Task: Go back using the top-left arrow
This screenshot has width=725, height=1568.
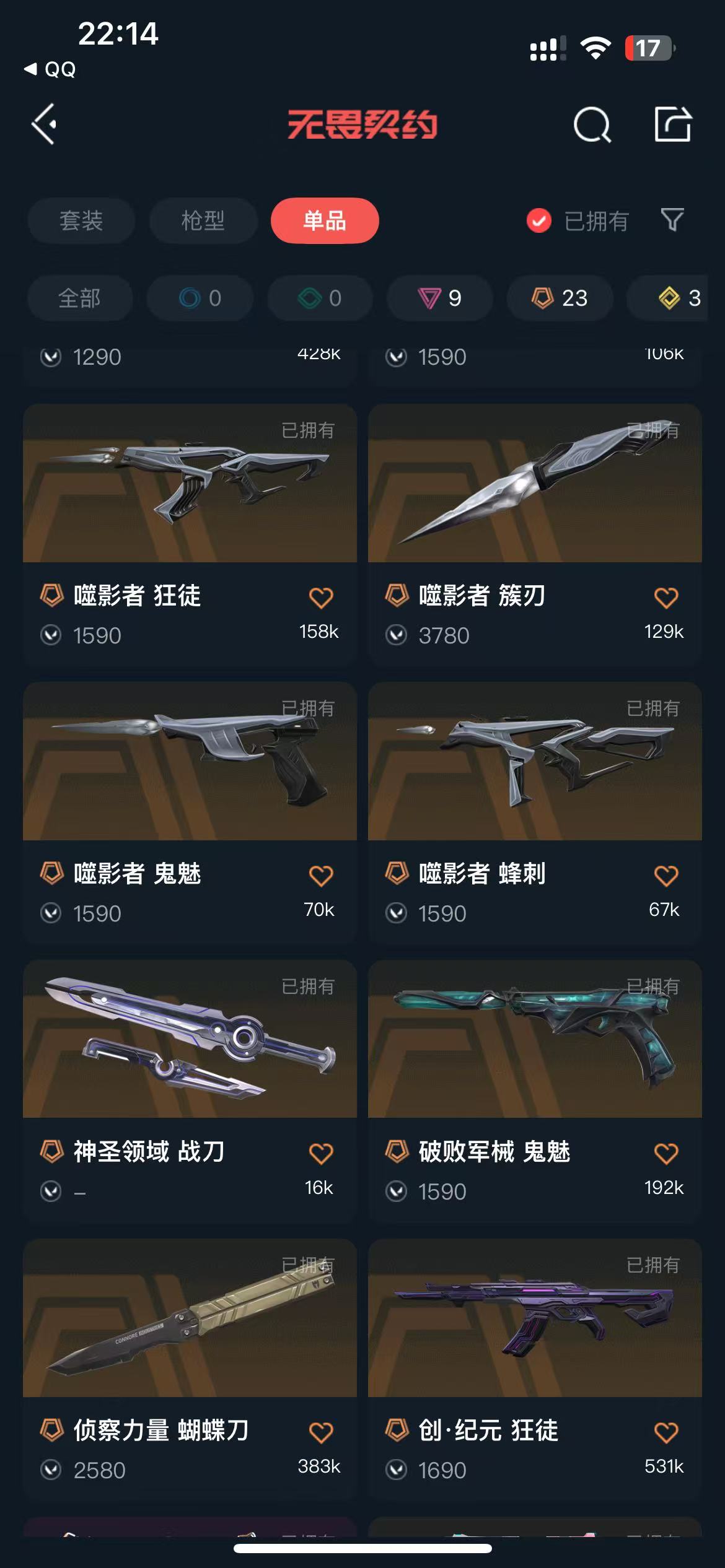Action: (x=45, y=124)
